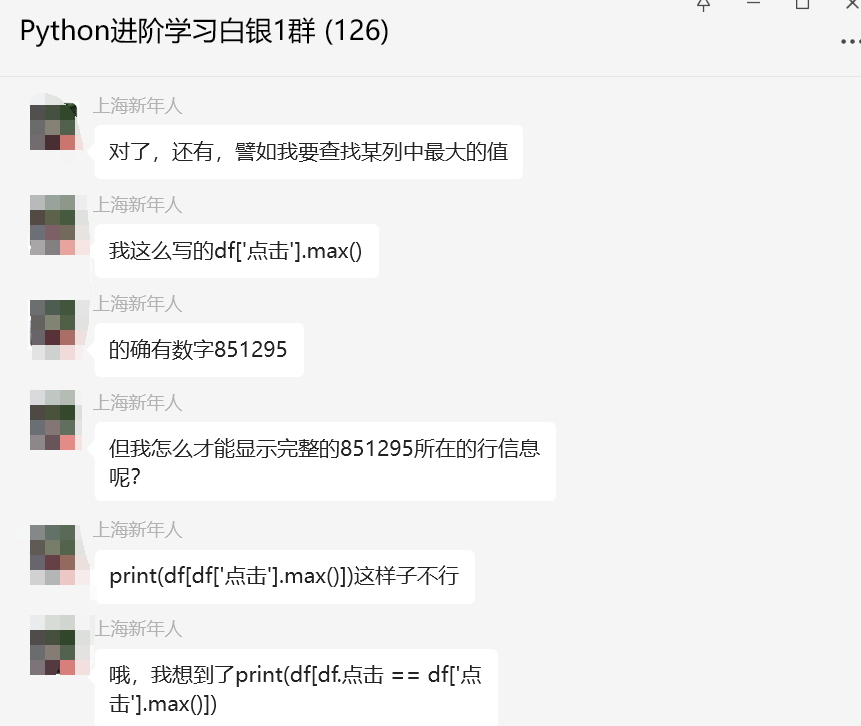Open avatar beside '这样子不行' message
861x726 pixels.
pos(54,555)
